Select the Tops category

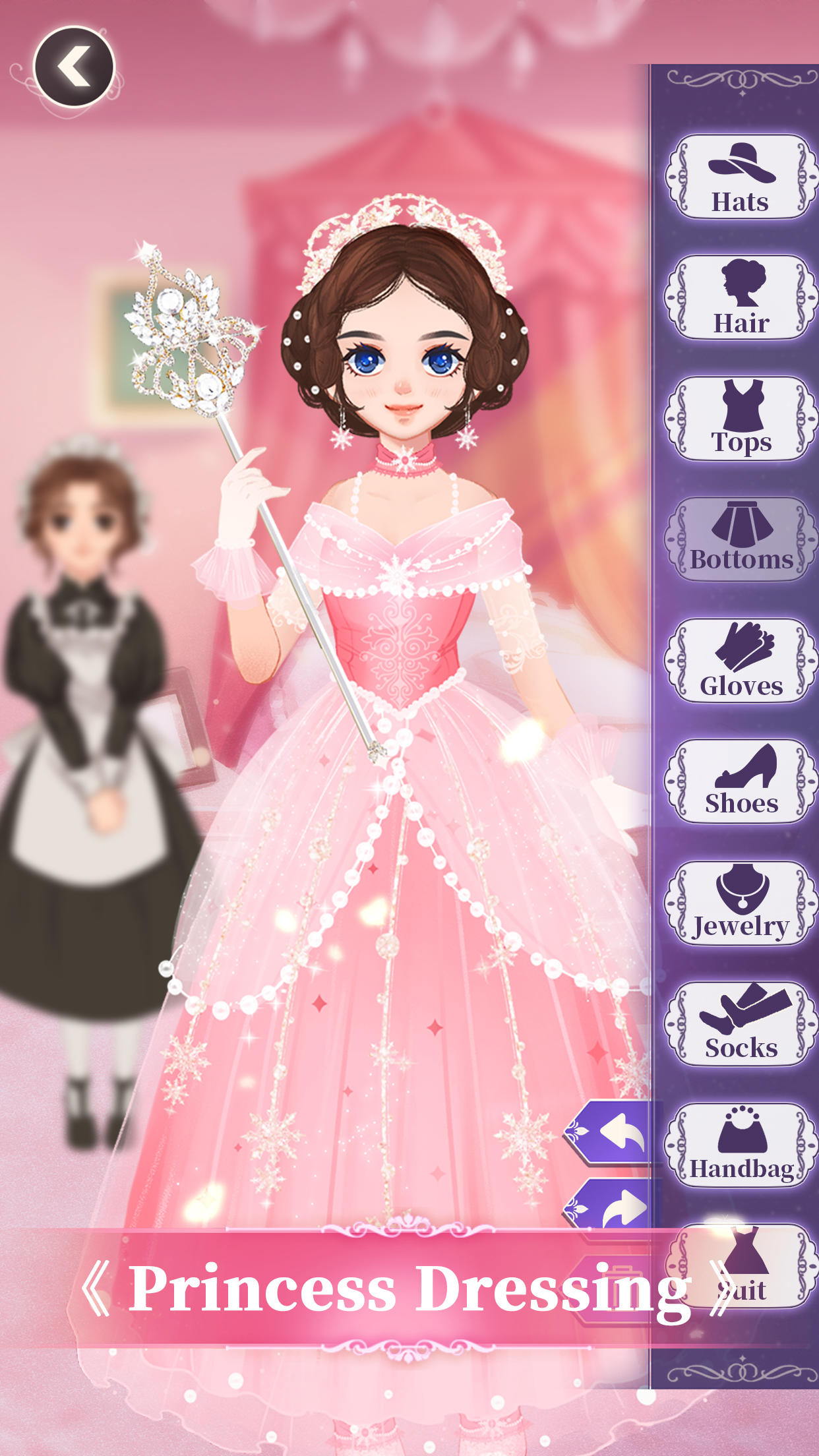click(741, 418)
